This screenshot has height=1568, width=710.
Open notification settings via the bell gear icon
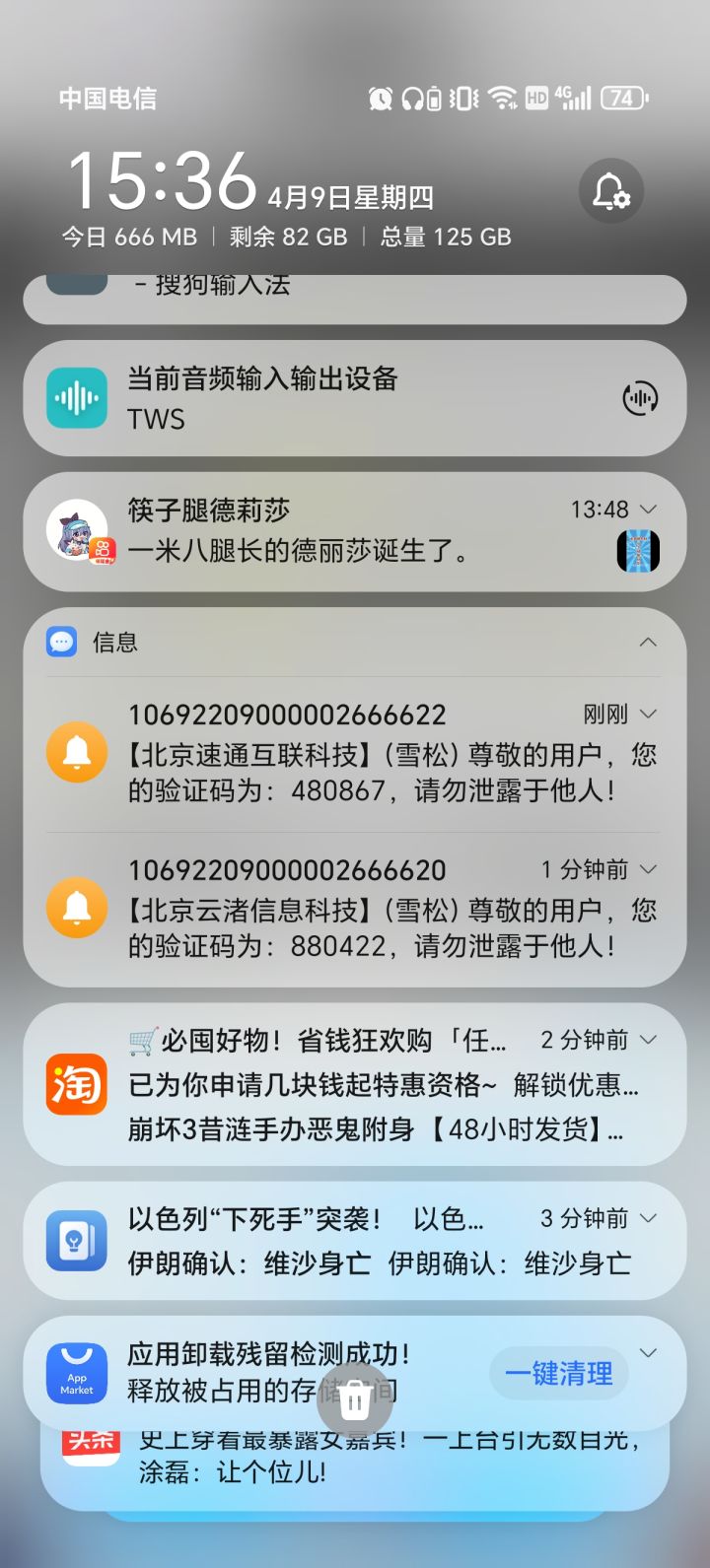(x=610, y=192)
